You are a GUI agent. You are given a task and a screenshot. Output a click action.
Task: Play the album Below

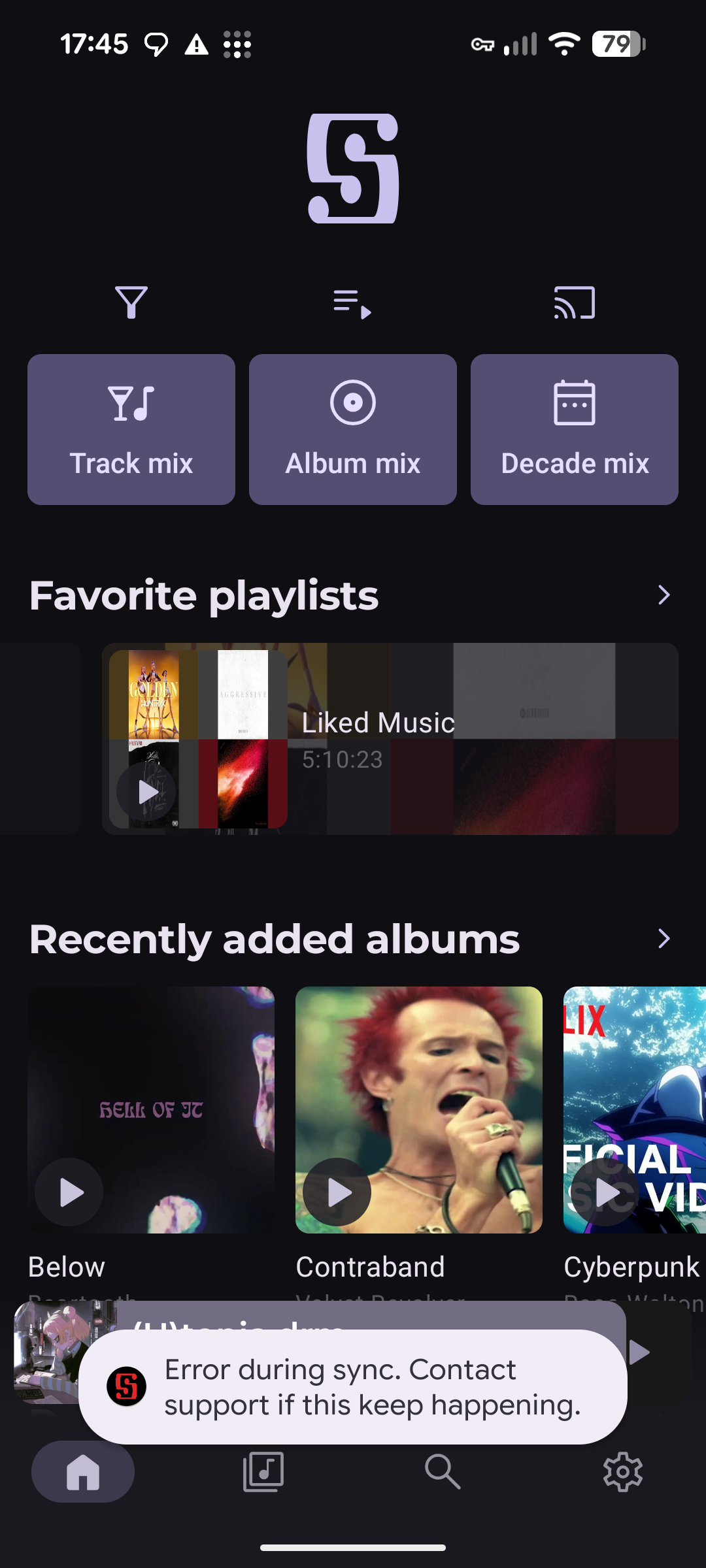69,1192
